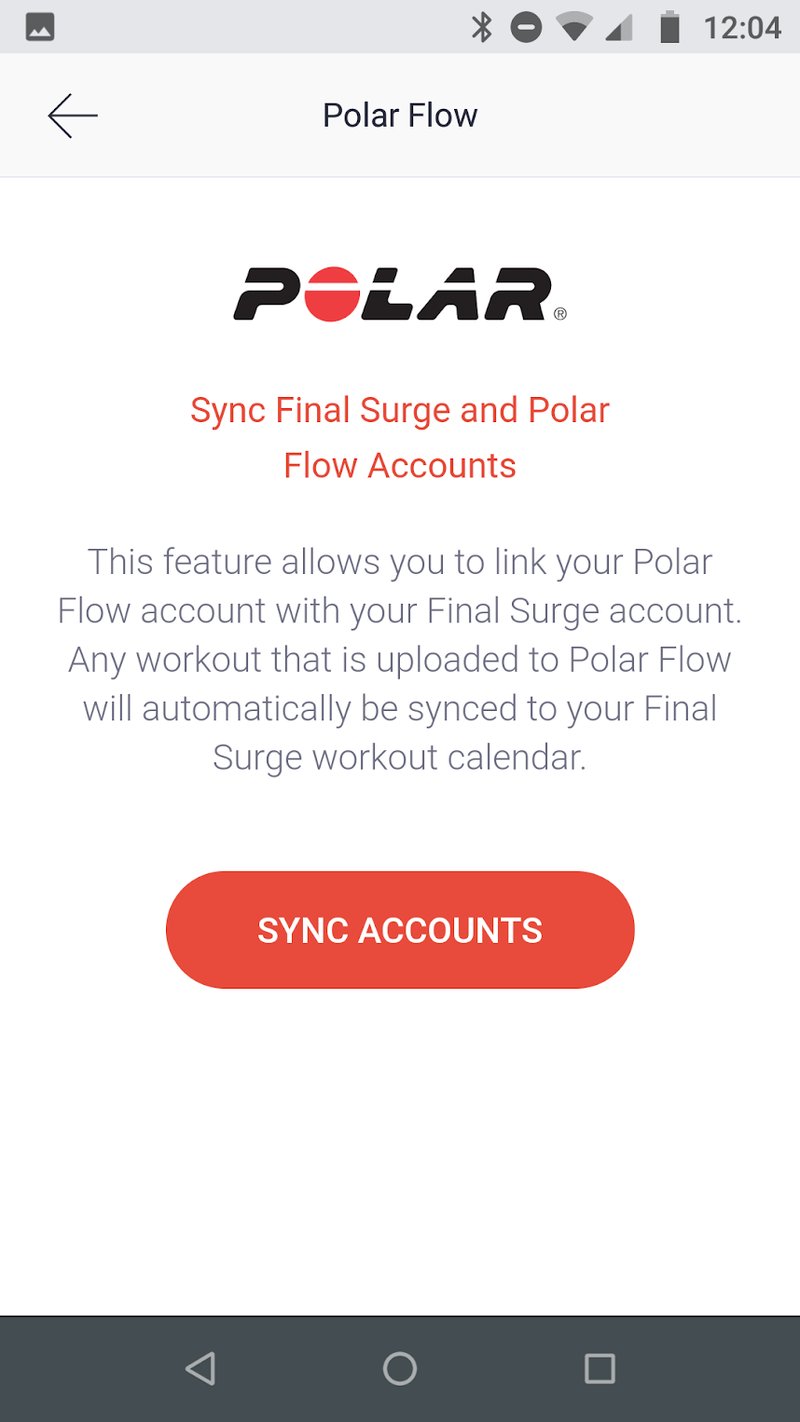Tap the registered trademark symbol near the logo

coord(561,314)
